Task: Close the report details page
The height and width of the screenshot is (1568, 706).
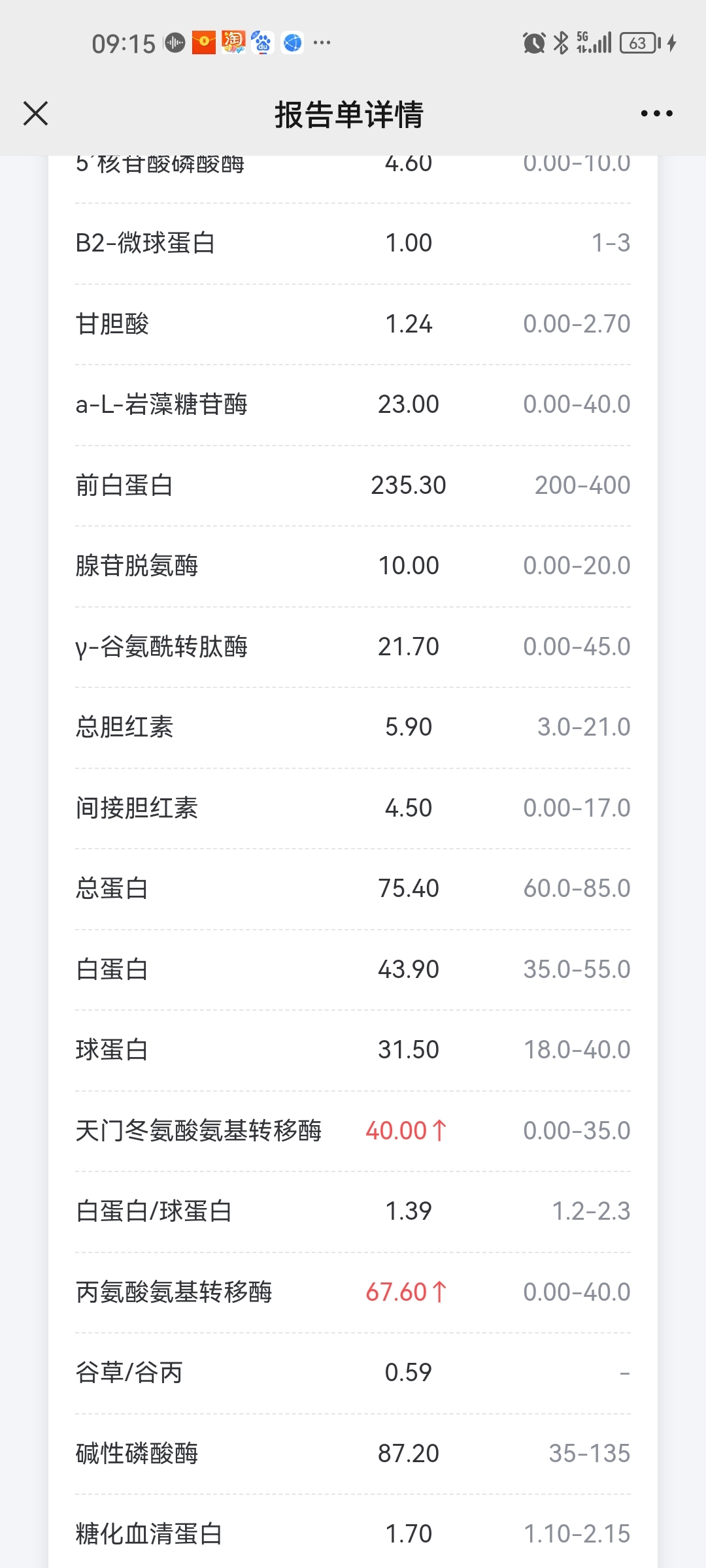Action: click(35, 113)
